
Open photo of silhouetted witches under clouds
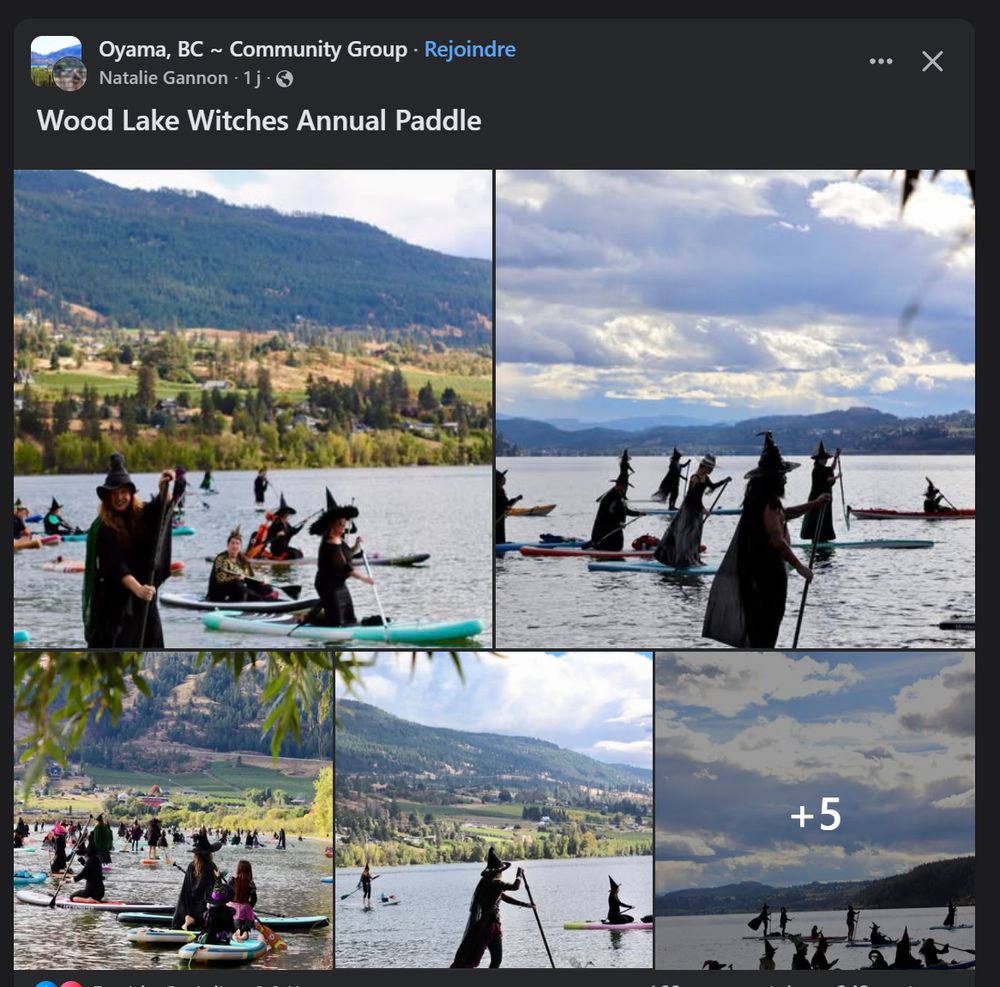pos(735,408)
